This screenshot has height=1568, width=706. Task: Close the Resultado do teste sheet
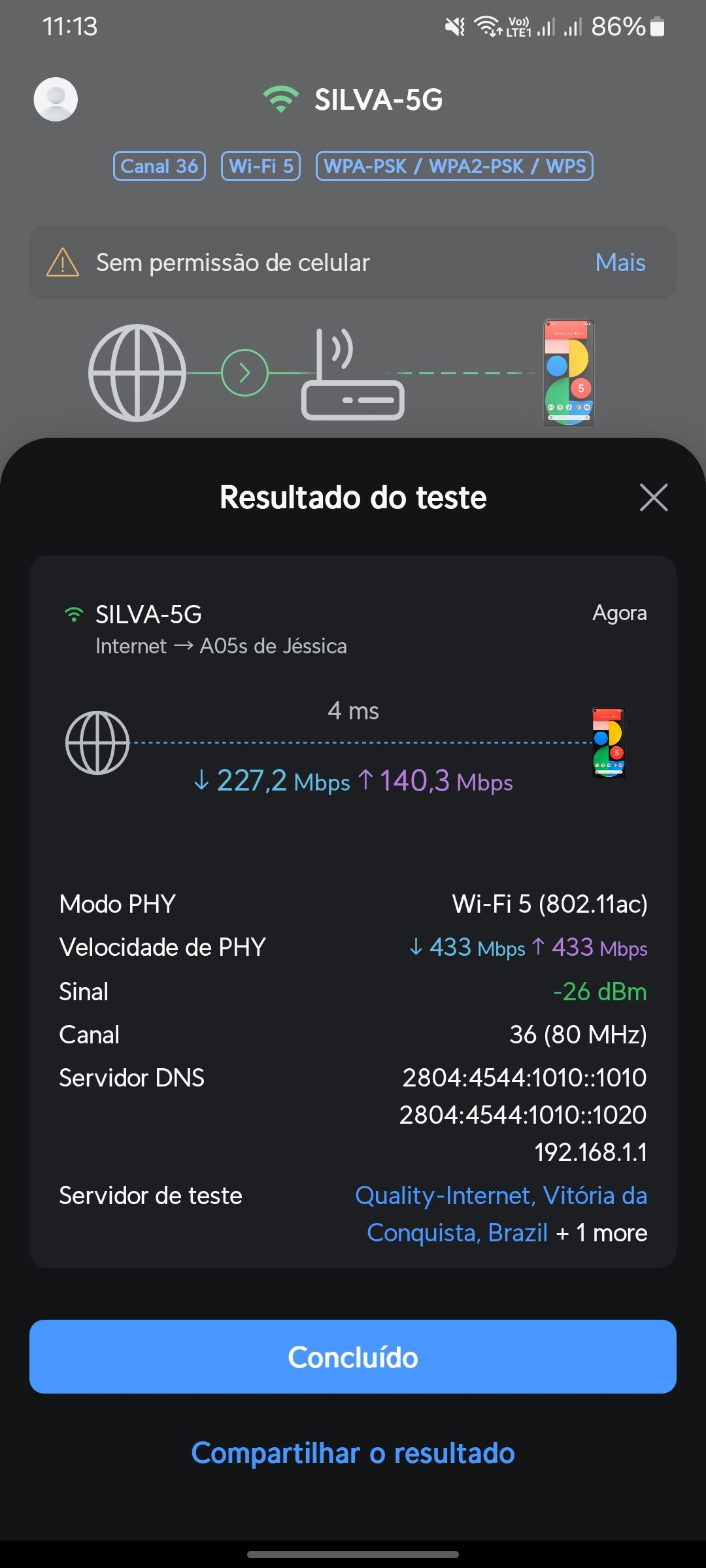click(653, 497)
